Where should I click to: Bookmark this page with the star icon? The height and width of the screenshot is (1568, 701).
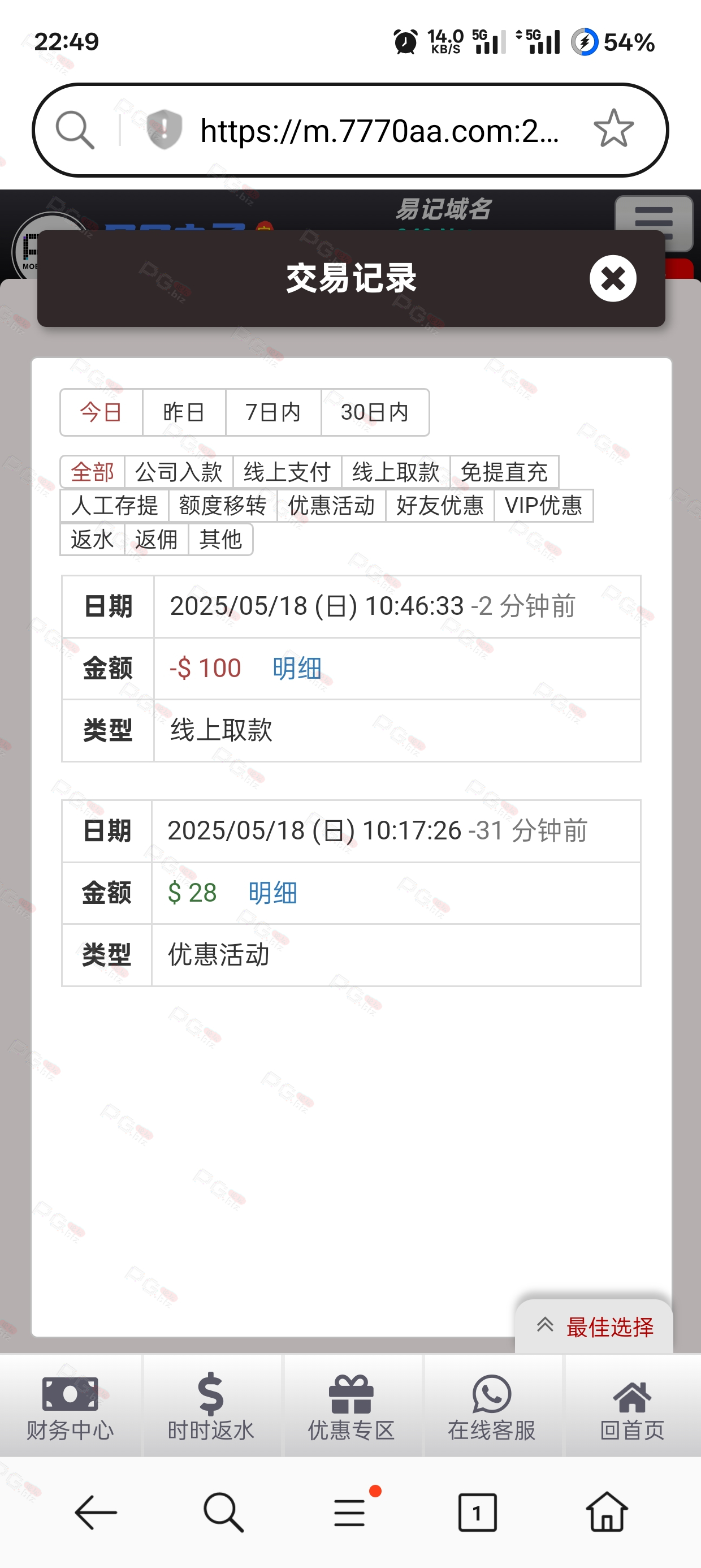click(613, 129)
